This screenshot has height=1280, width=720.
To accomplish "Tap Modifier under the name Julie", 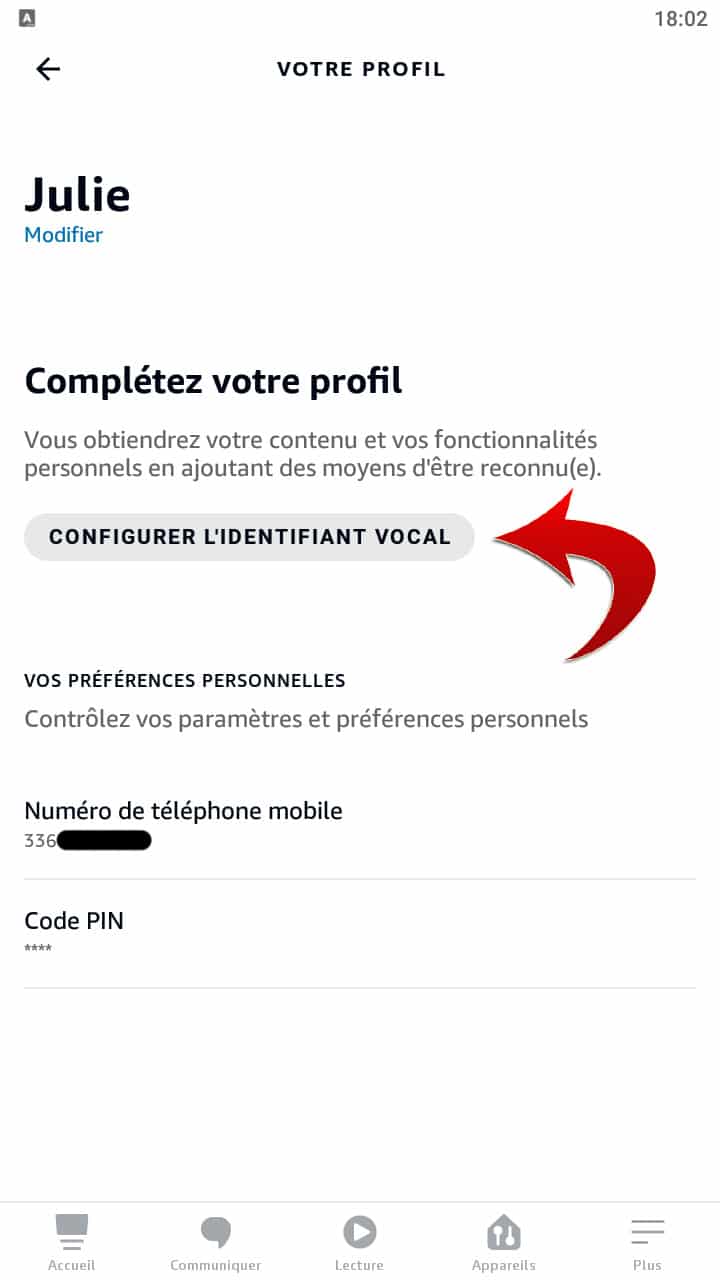I will pyautogui.click(x=63, y=235).
